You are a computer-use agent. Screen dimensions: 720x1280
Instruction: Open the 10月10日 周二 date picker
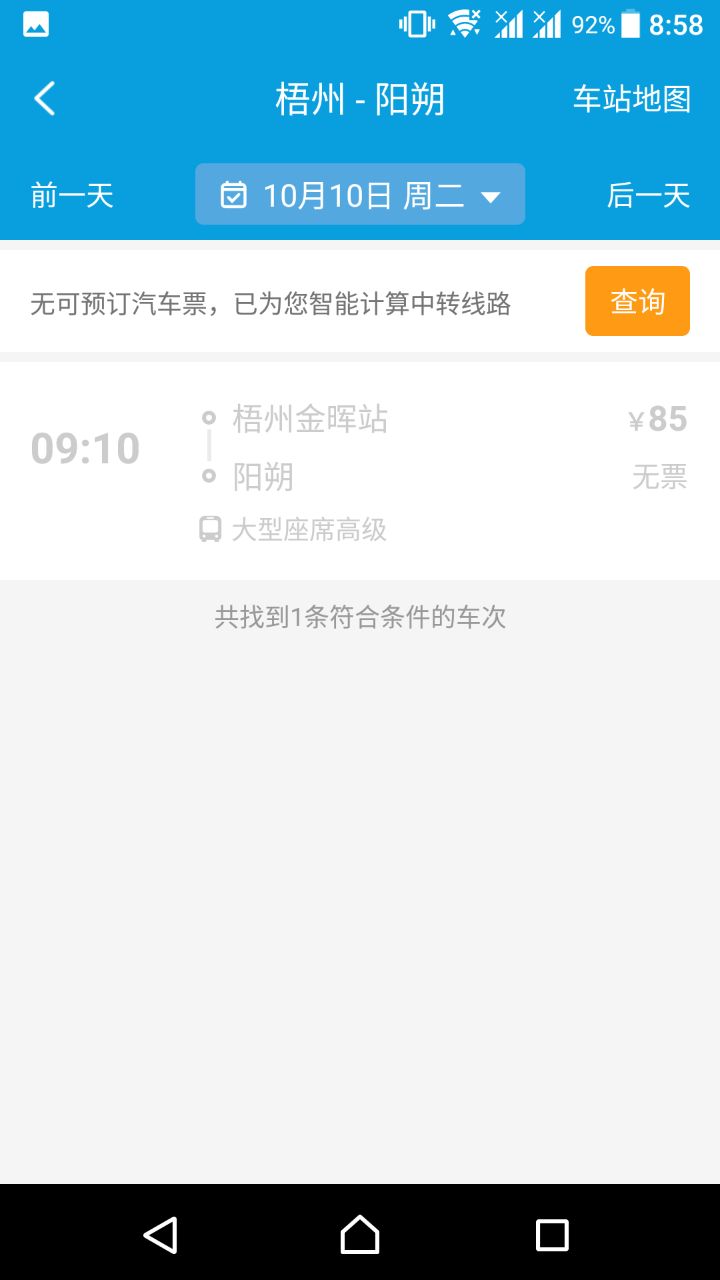pos(360,194)
